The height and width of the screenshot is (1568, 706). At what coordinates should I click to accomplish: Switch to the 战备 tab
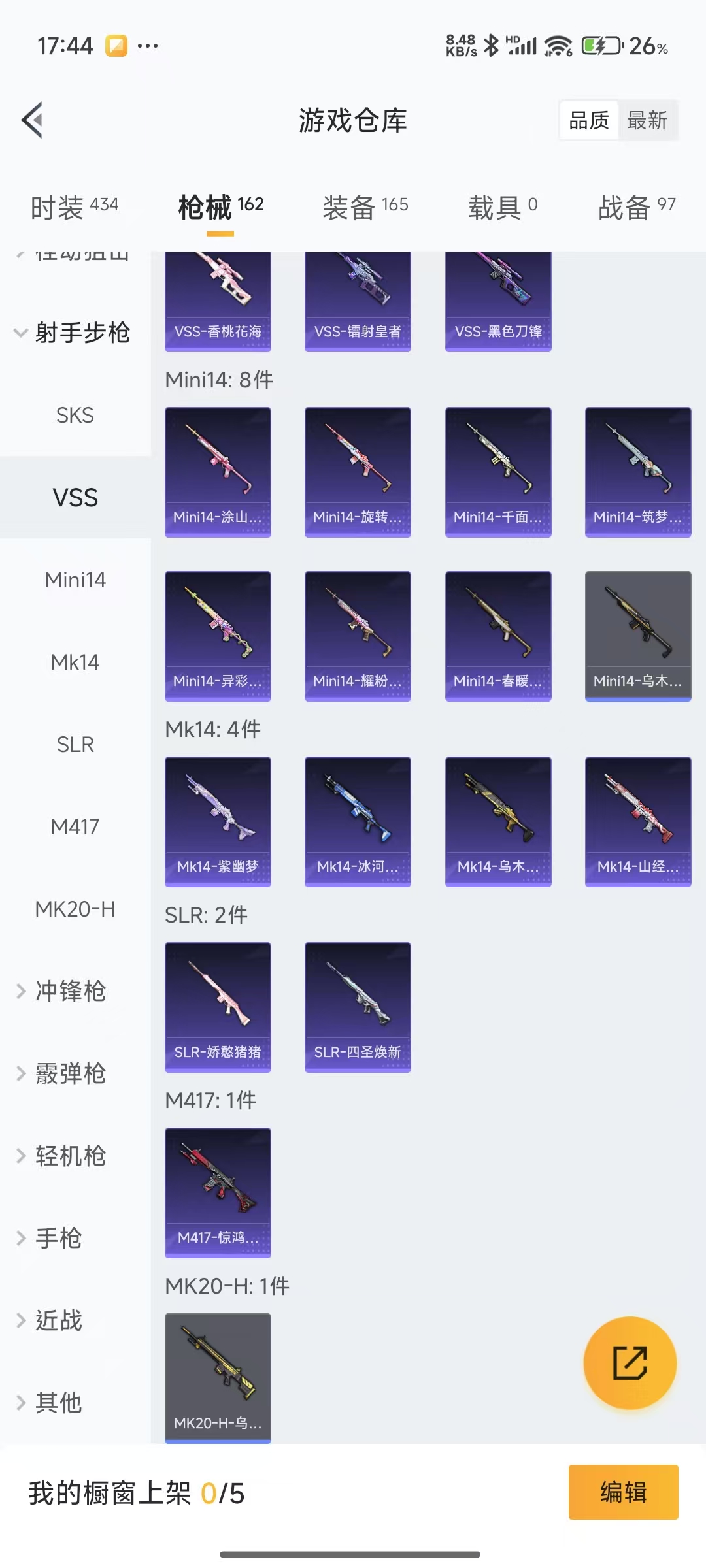pos(636,207)
